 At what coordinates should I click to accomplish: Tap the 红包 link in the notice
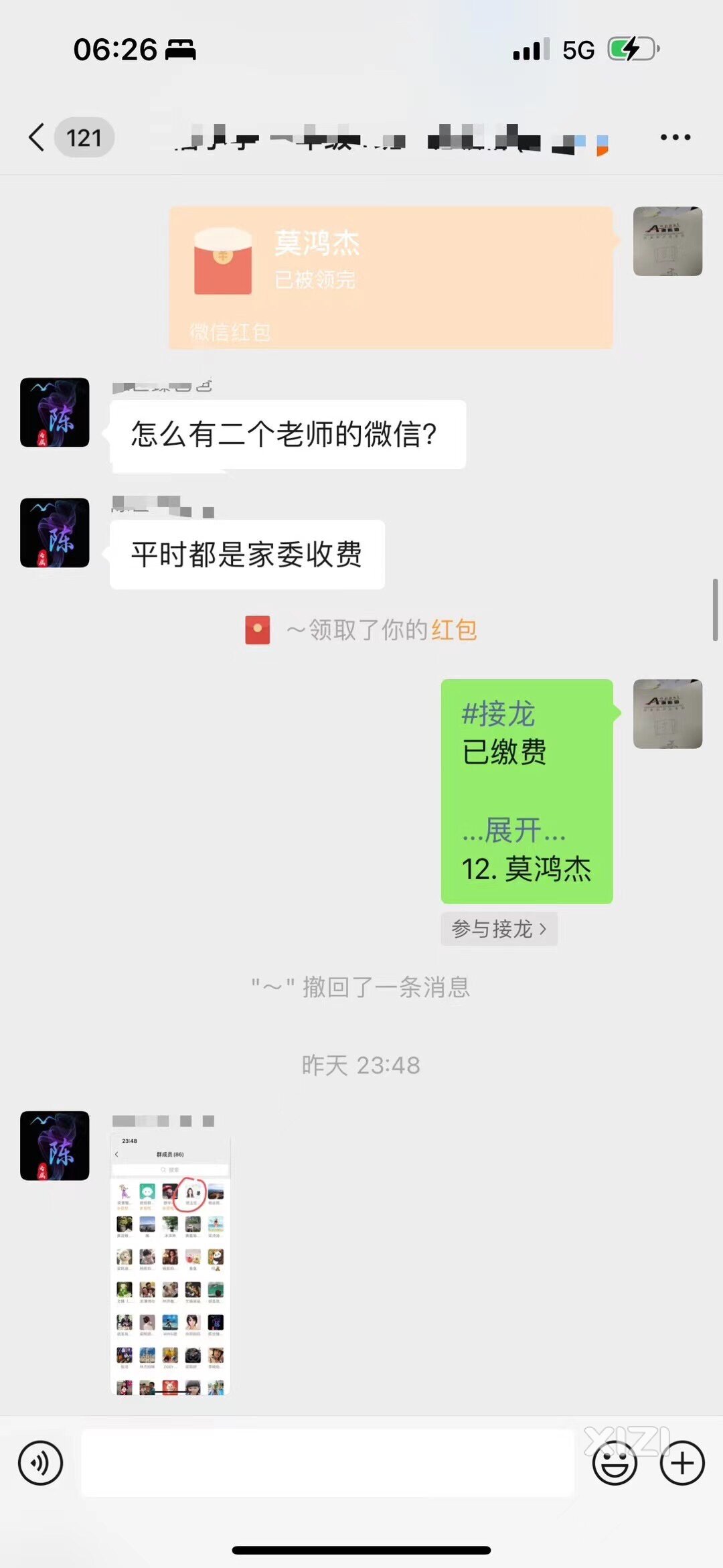pyautogui.click(x=454, y=630)
